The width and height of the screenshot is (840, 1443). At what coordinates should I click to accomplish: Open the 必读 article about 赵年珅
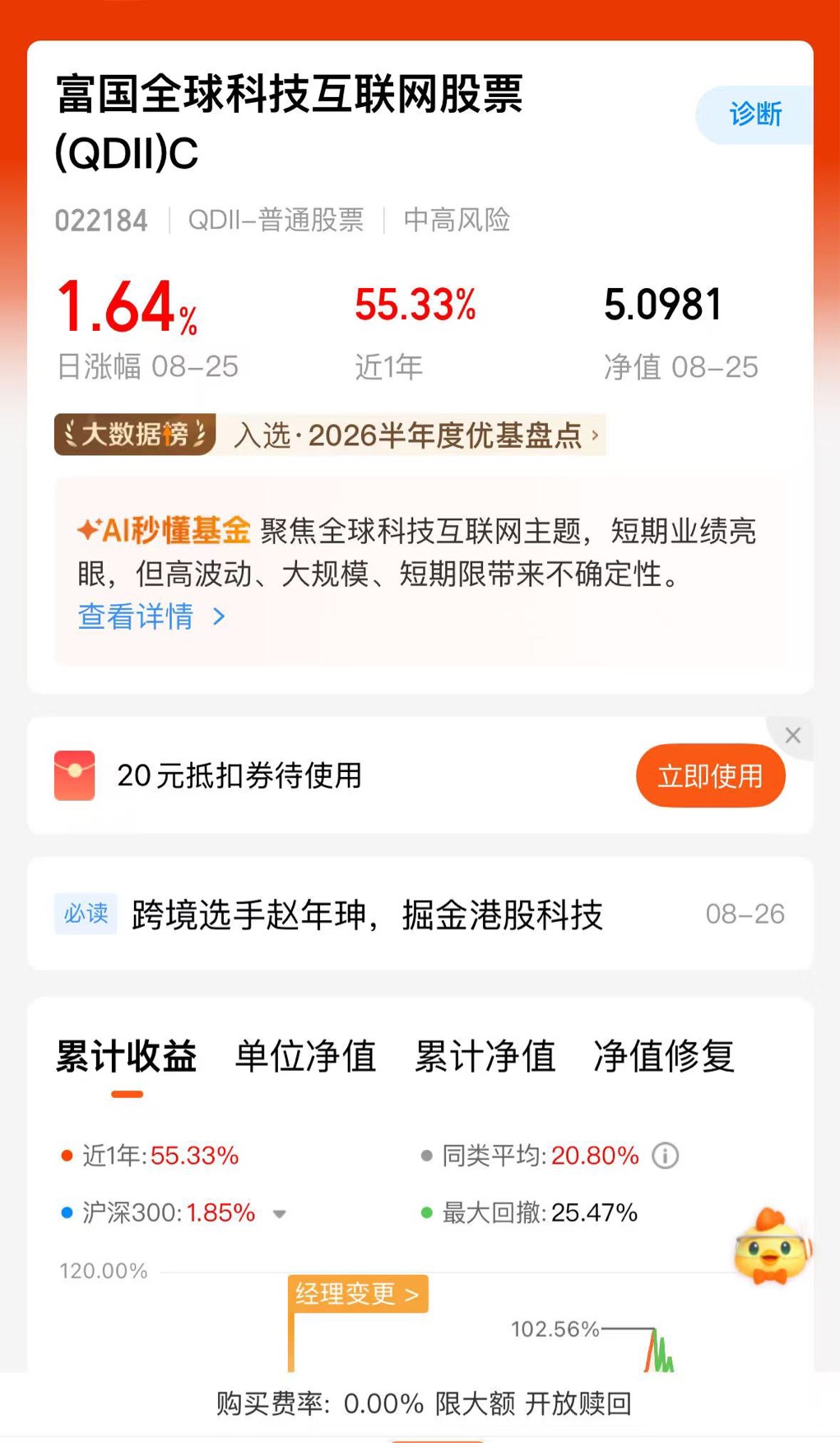[420, 914]
